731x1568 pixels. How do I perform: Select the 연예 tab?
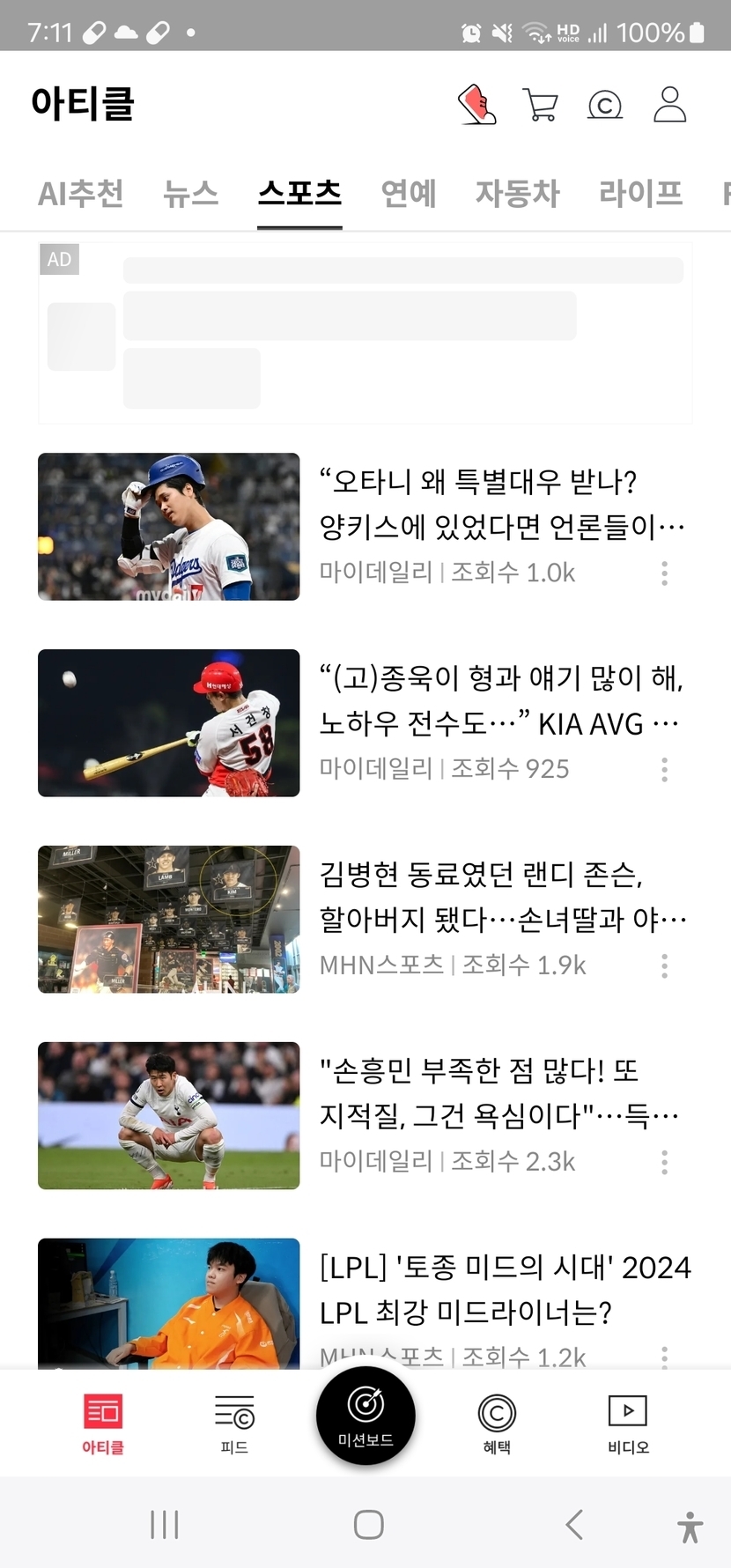click(x=409, y=193)
